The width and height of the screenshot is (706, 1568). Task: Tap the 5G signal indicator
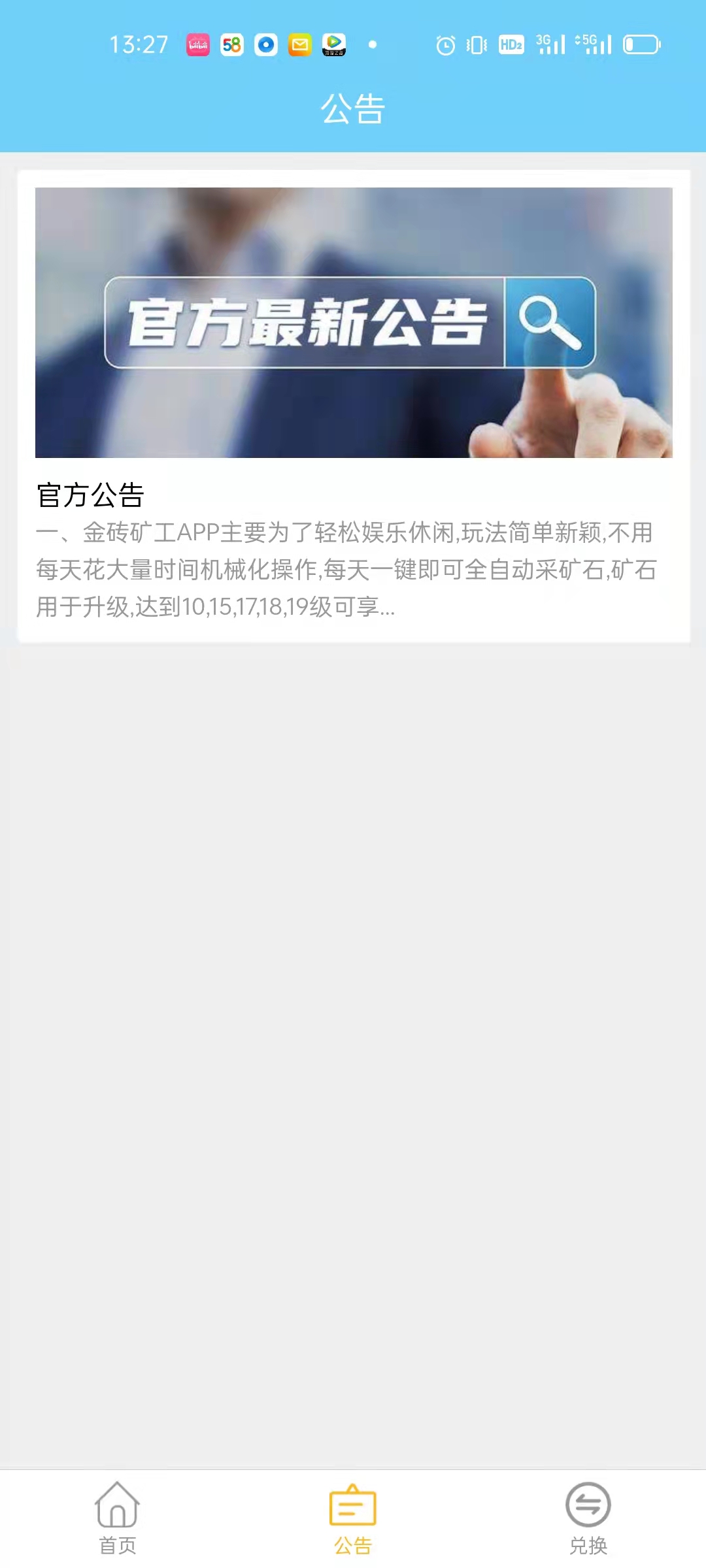(x=592, y=44)
